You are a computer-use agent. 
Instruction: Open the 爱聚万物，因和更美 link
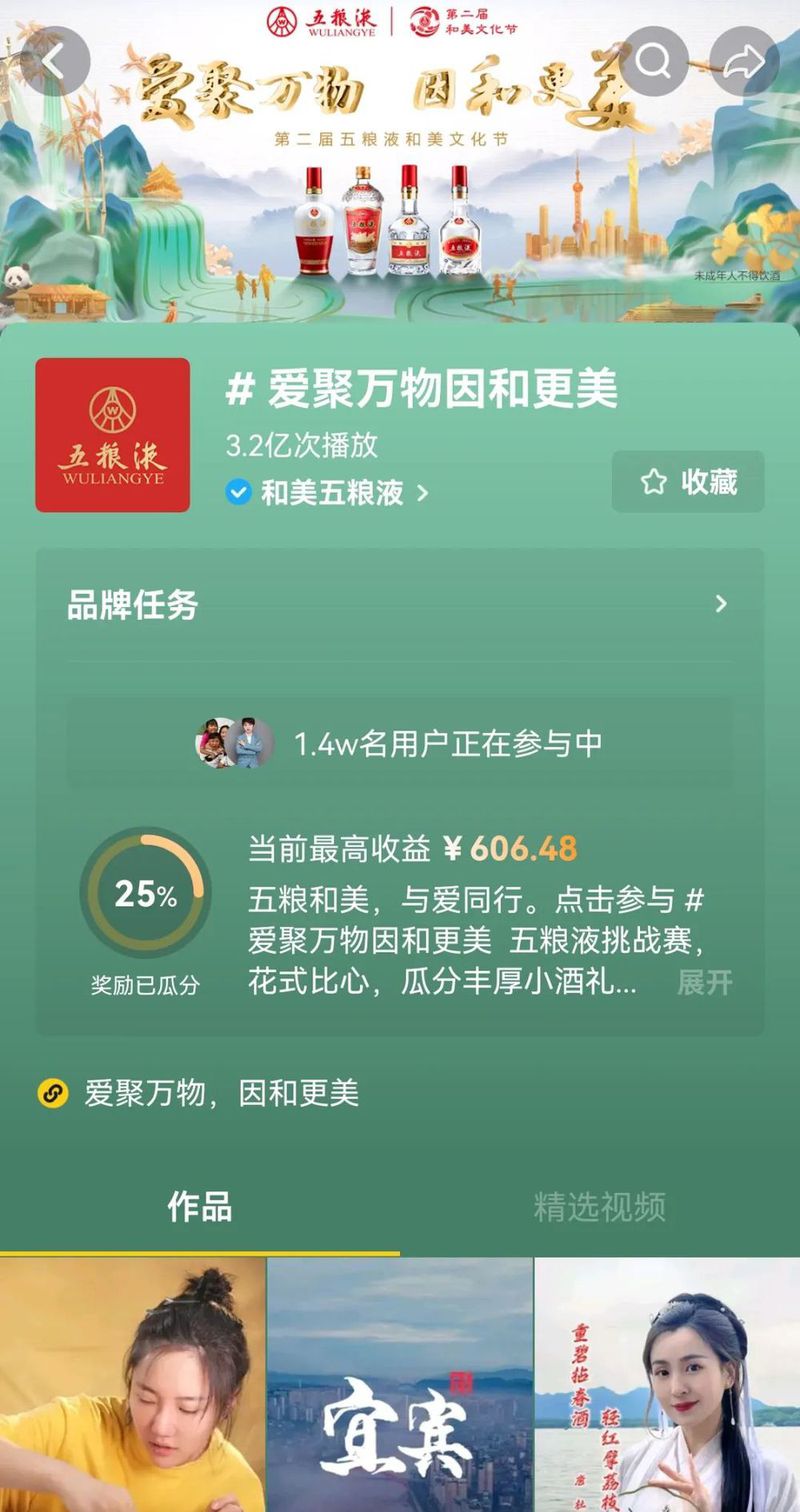[220, 1092]
